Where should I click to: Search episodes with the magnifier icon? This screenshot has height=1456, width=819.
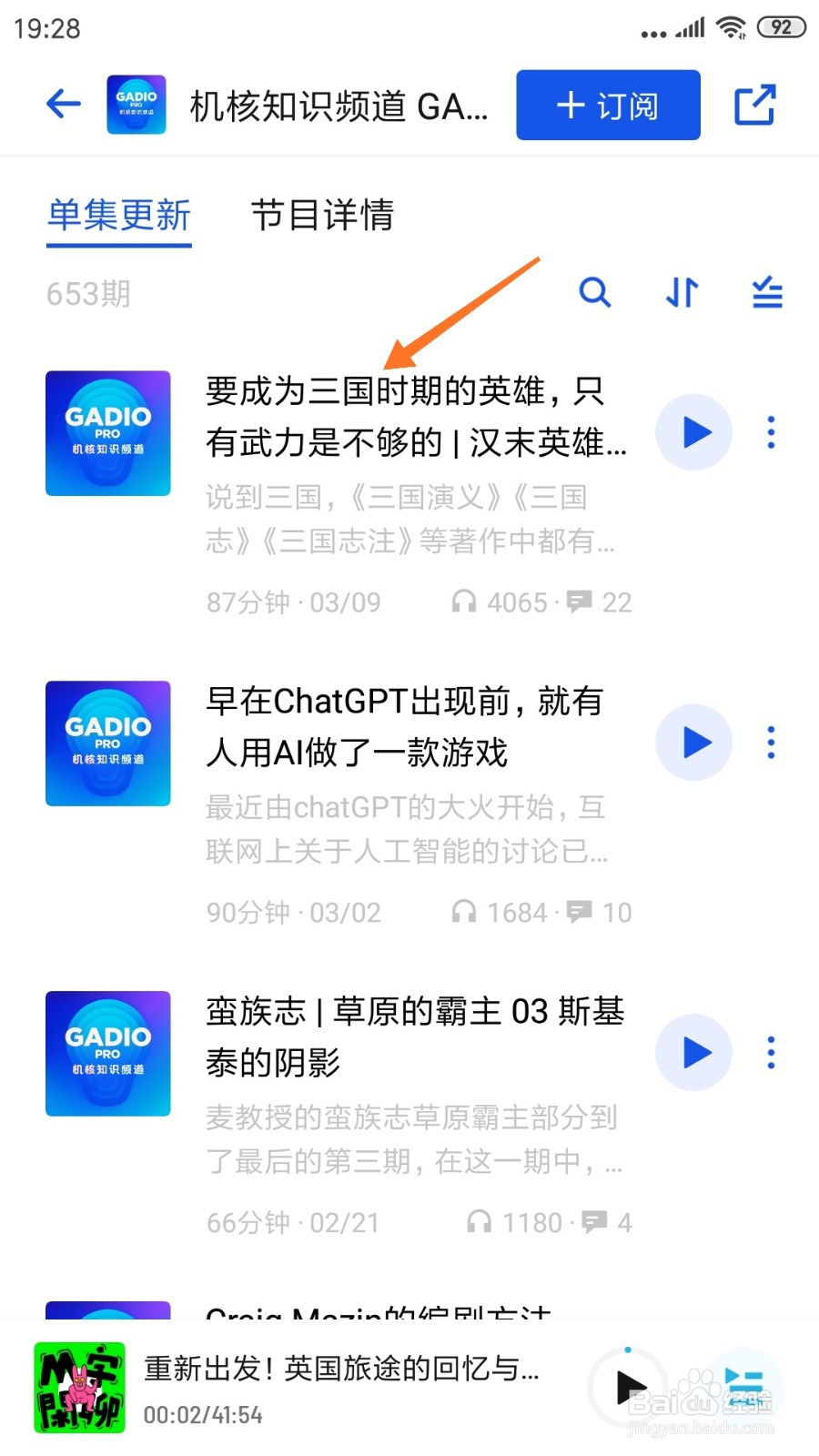tap(595, 293)
